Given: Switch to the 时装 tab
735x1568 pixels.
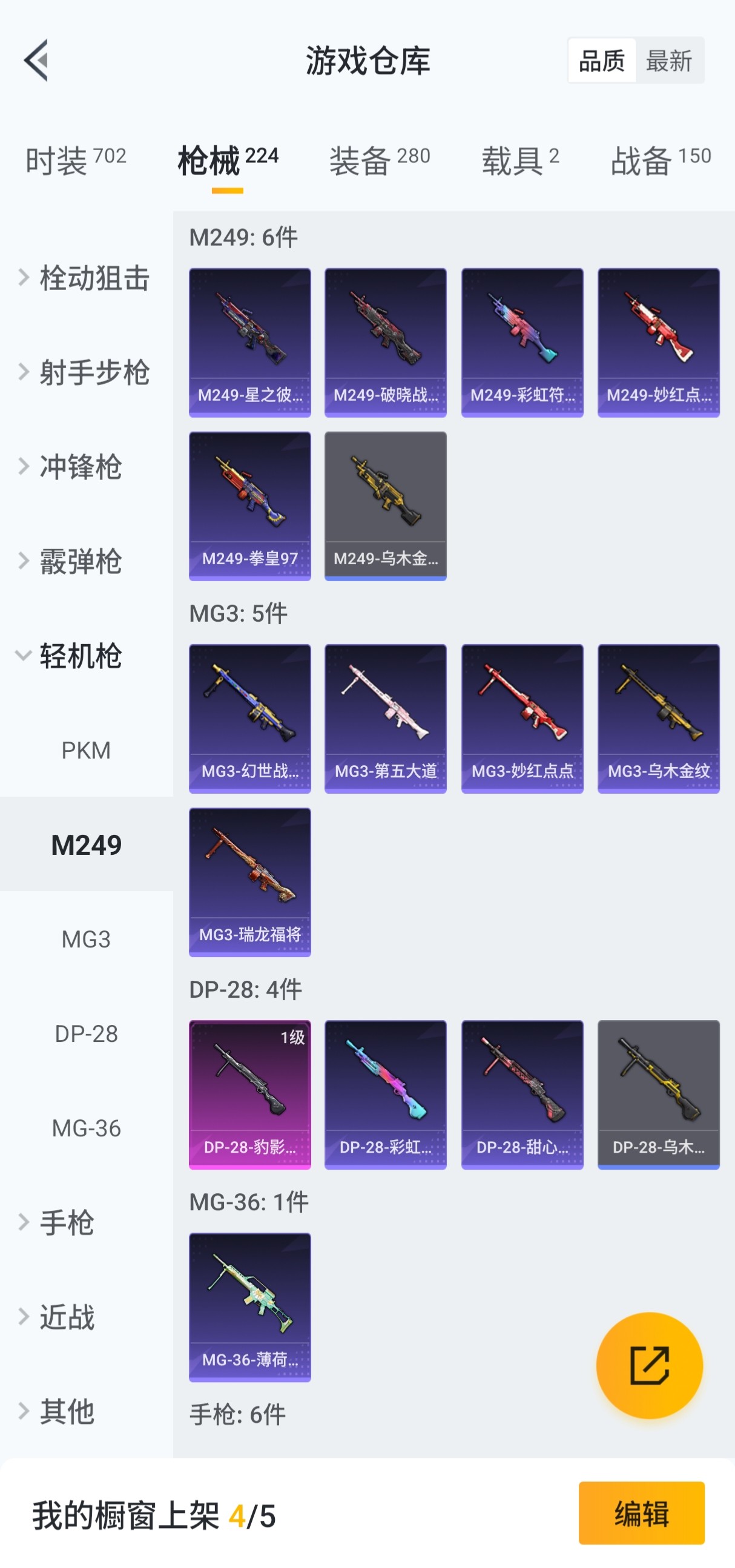Looking at the screenshot, I should (76, 160).
